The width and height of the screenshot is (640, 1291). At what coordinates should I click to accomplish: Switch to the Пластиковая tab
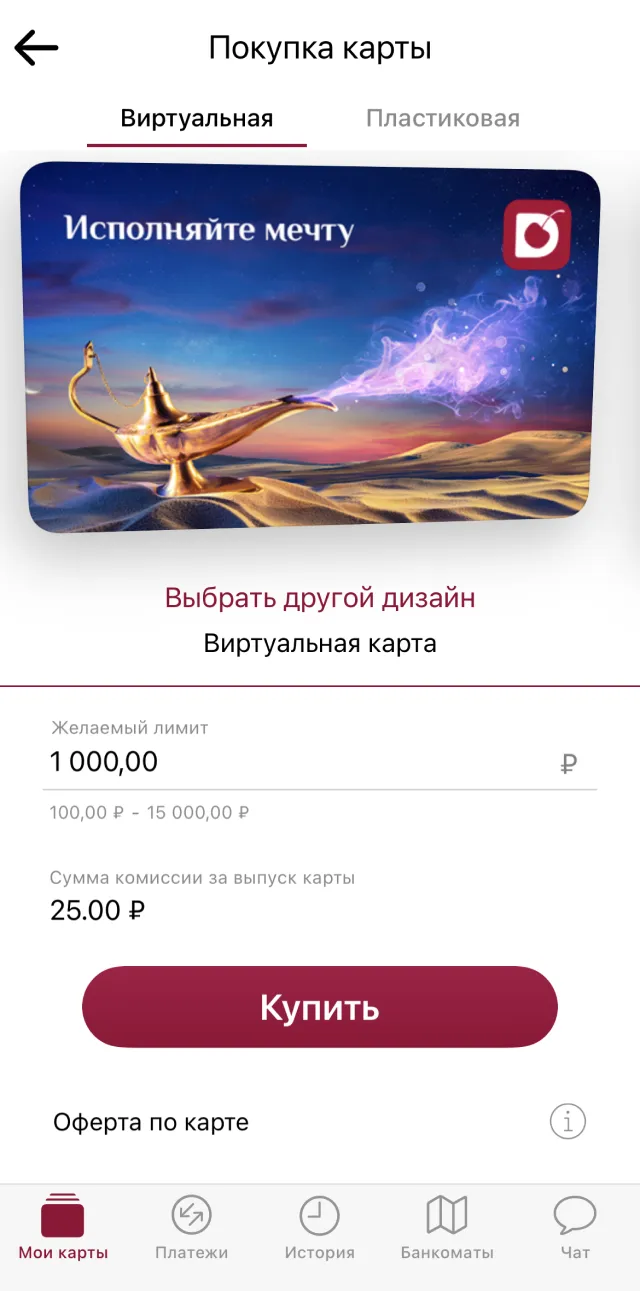coord(442,119)
